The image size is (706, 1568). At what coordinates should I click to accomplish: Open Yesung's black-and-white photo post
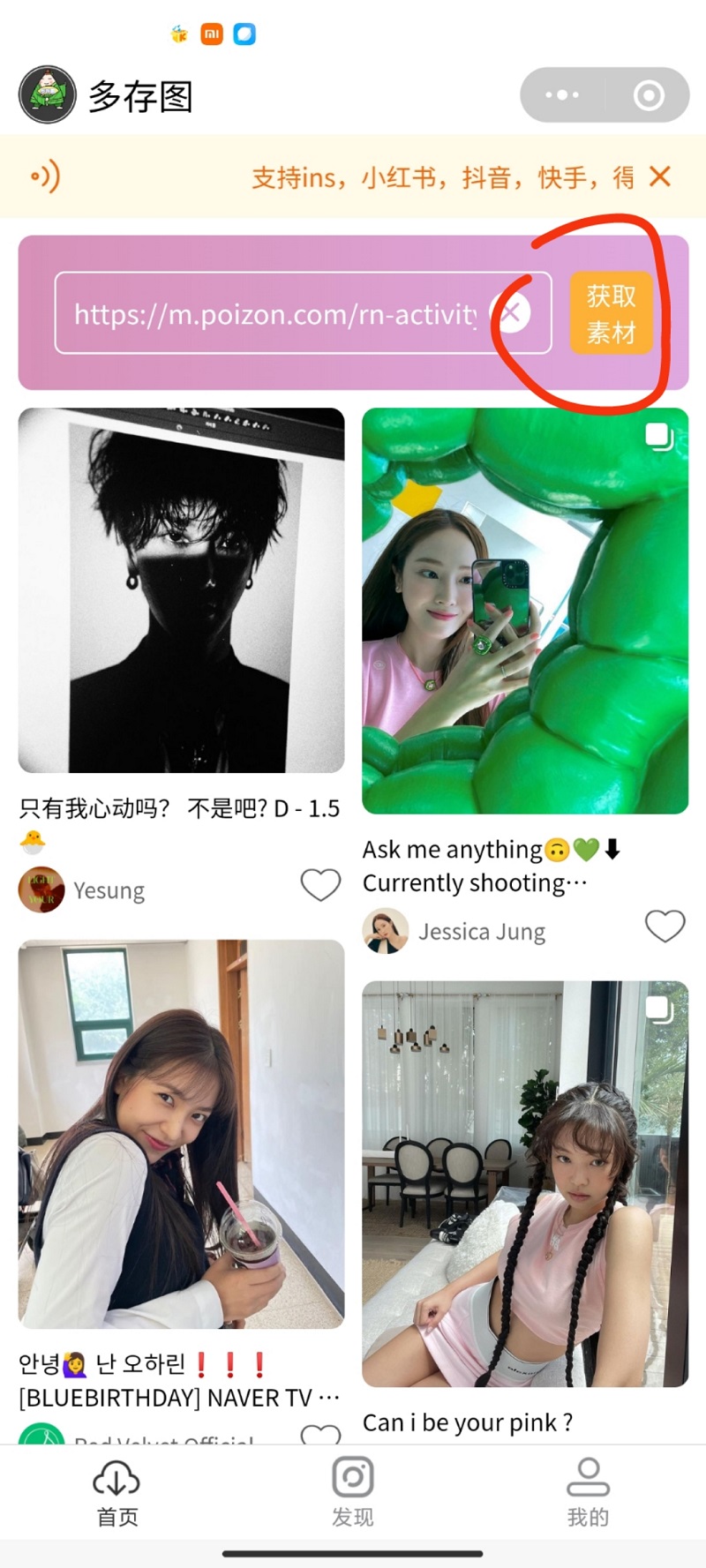click(181, 589)
